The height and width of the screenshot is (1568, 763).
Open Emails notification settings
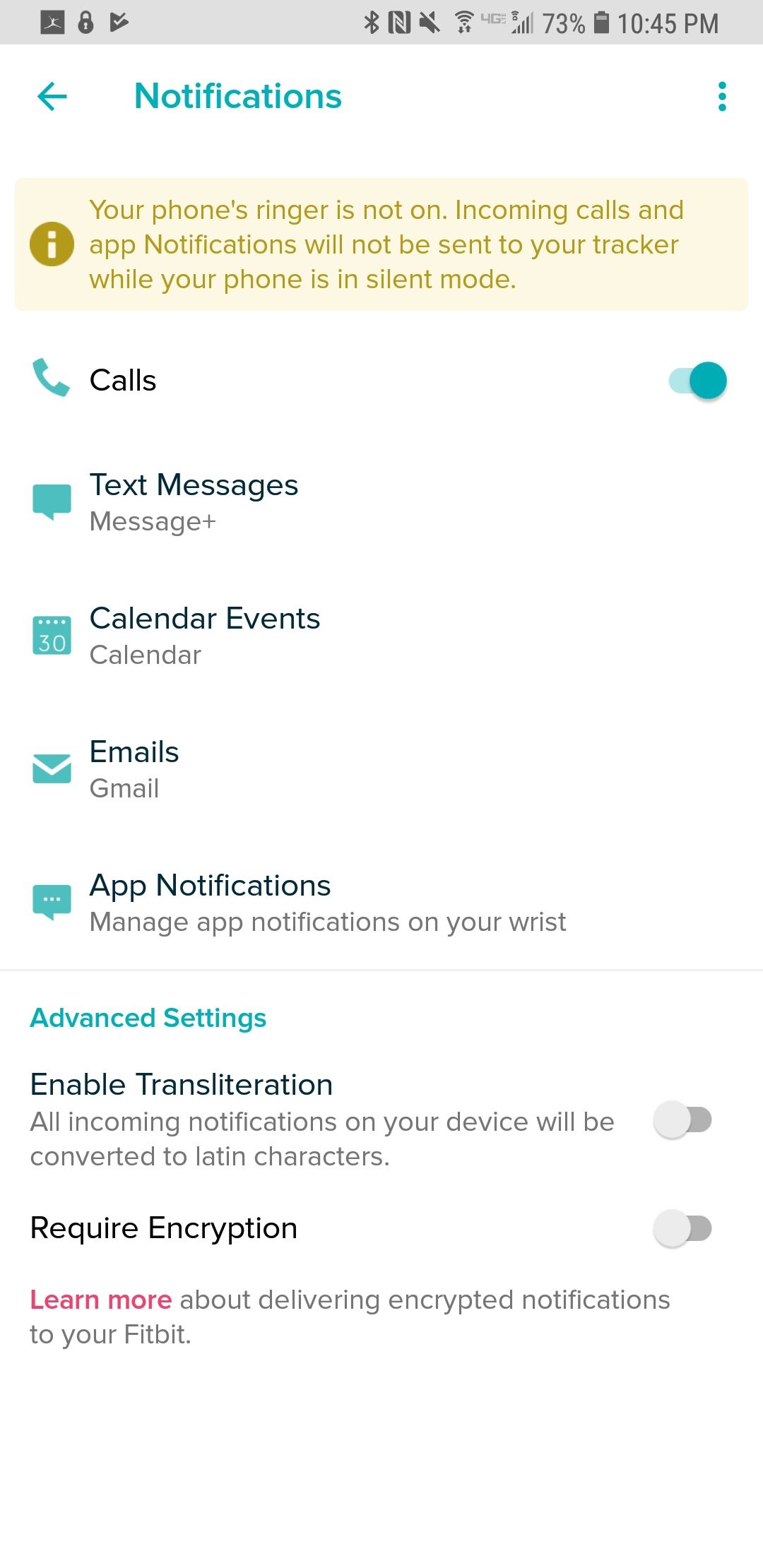coord(134,769)
